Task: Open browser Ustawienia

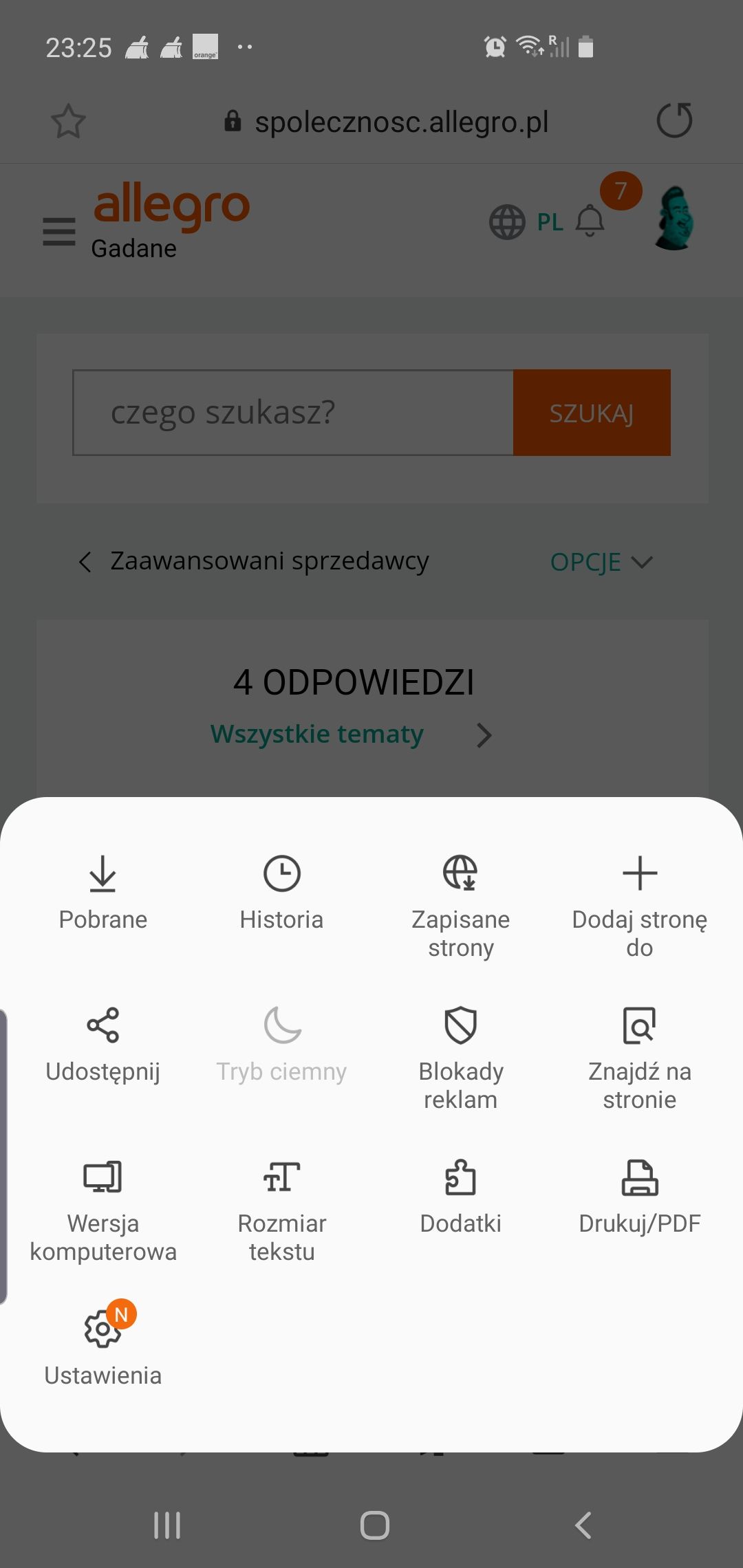Action: pyautogui.click(x=103, y=1347)
